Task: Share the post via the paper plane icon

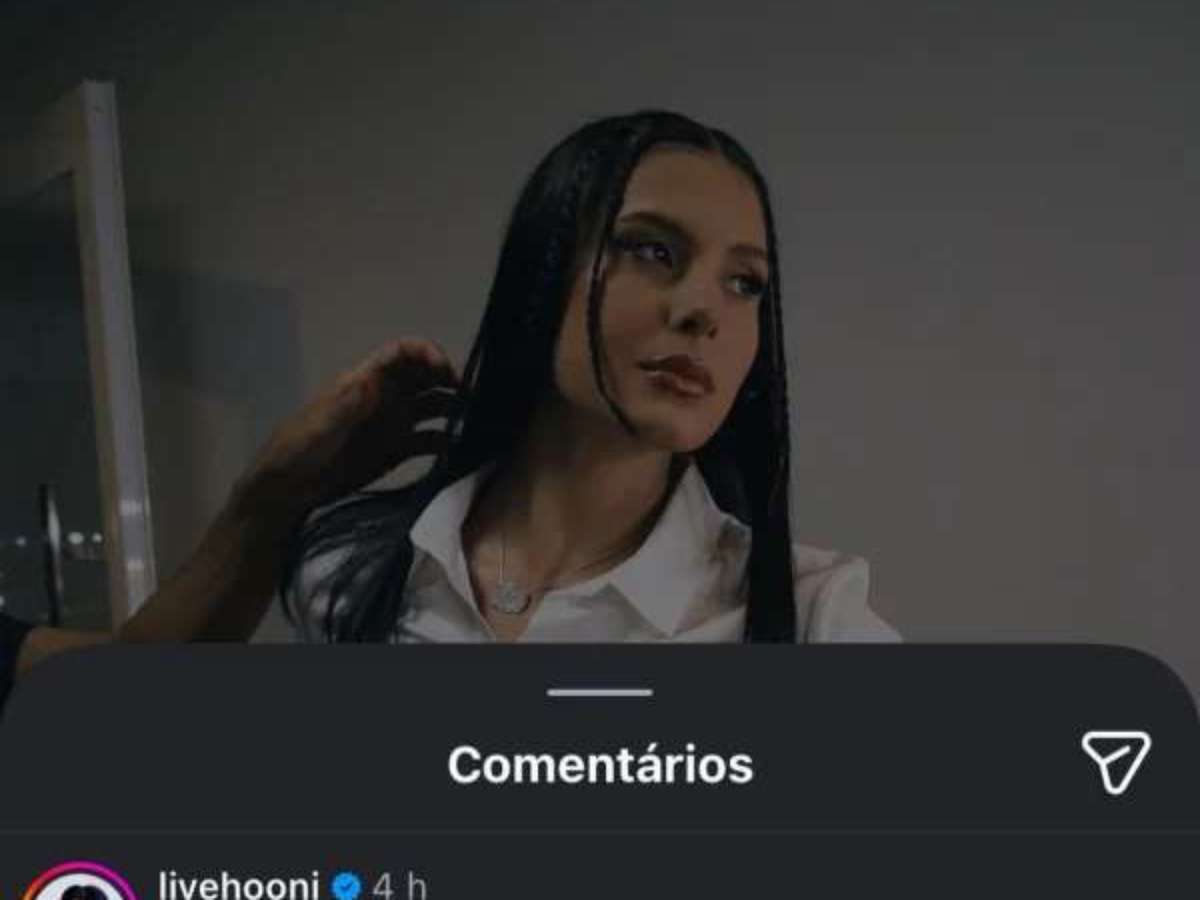Action: click(1115, 762)
